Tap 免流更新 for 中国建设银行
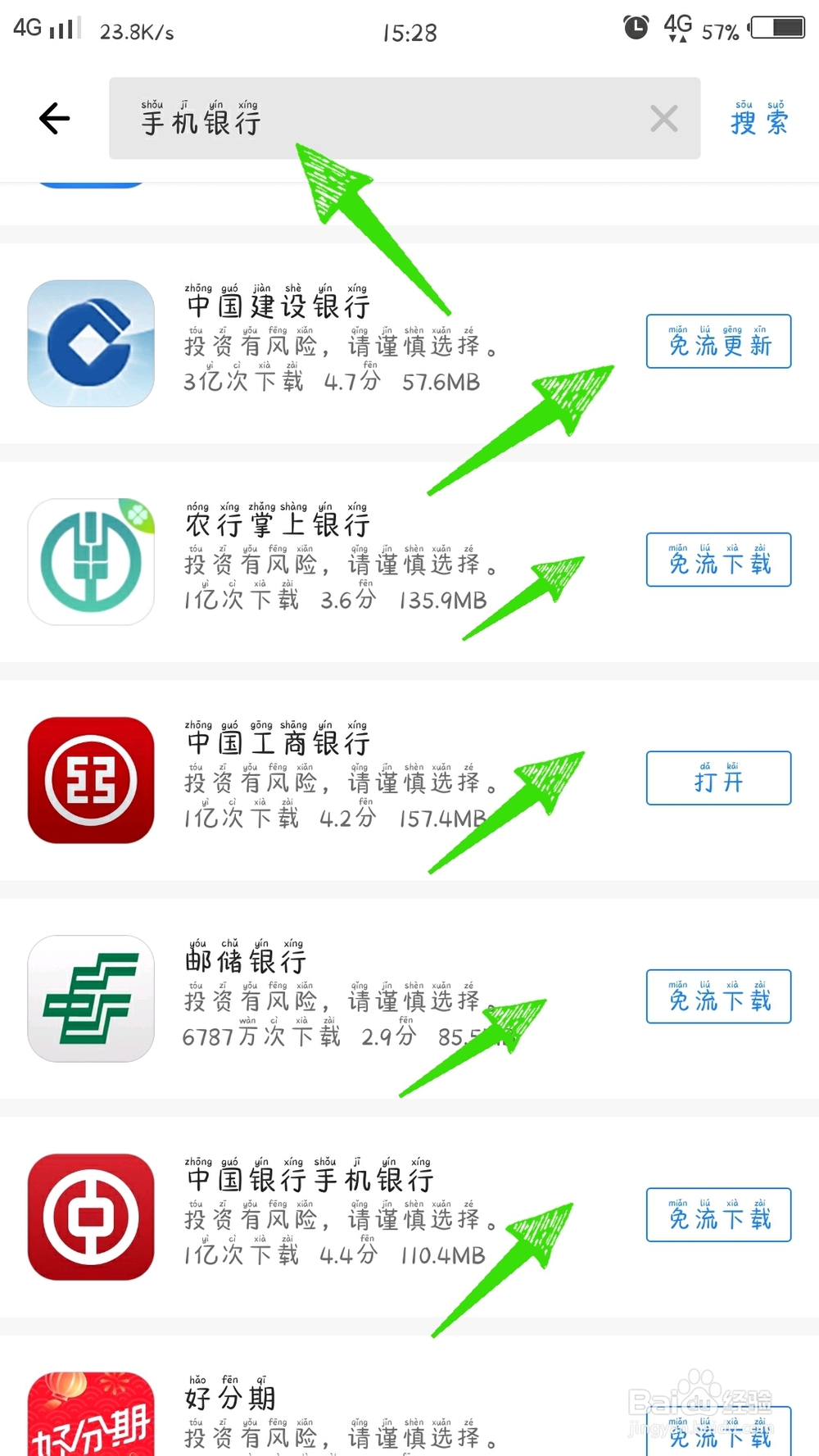The height and width of the screenshot is (1456, 819). 718,343
